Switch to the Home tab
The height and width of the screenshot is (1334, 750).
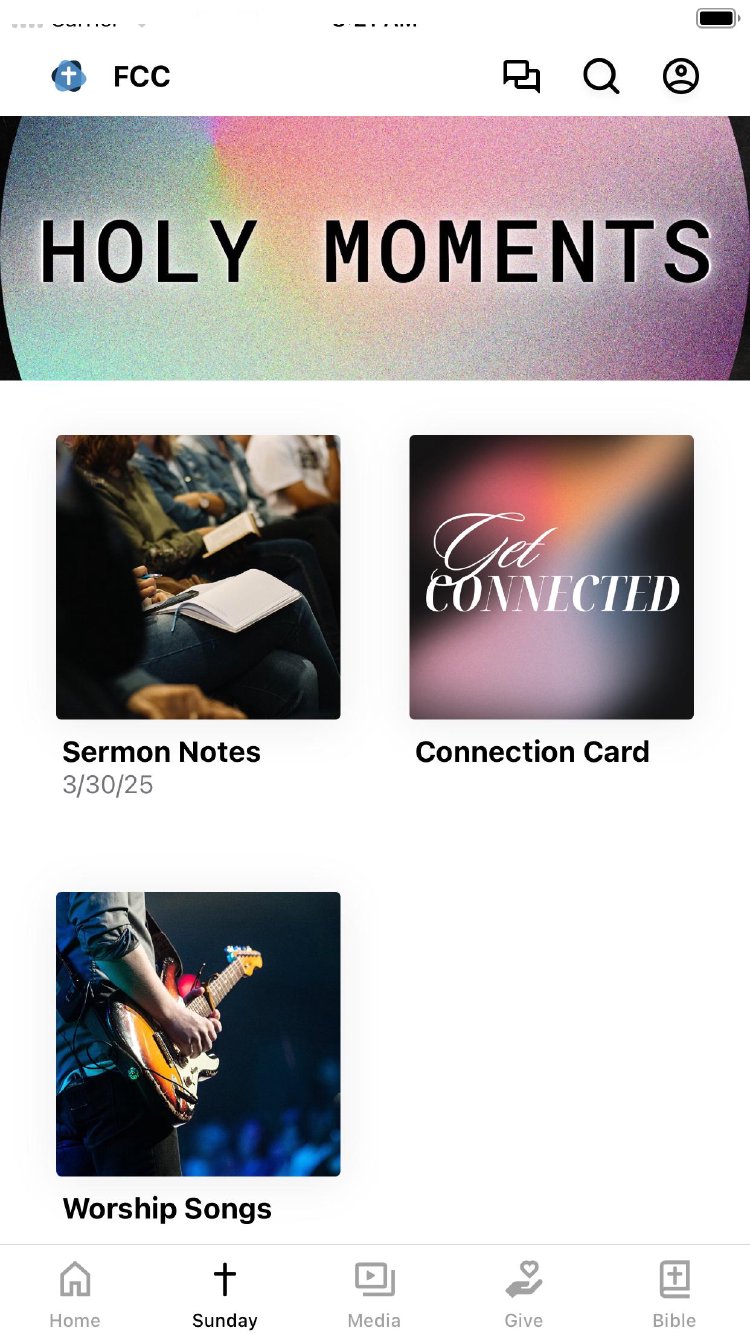pos(75,1294)
